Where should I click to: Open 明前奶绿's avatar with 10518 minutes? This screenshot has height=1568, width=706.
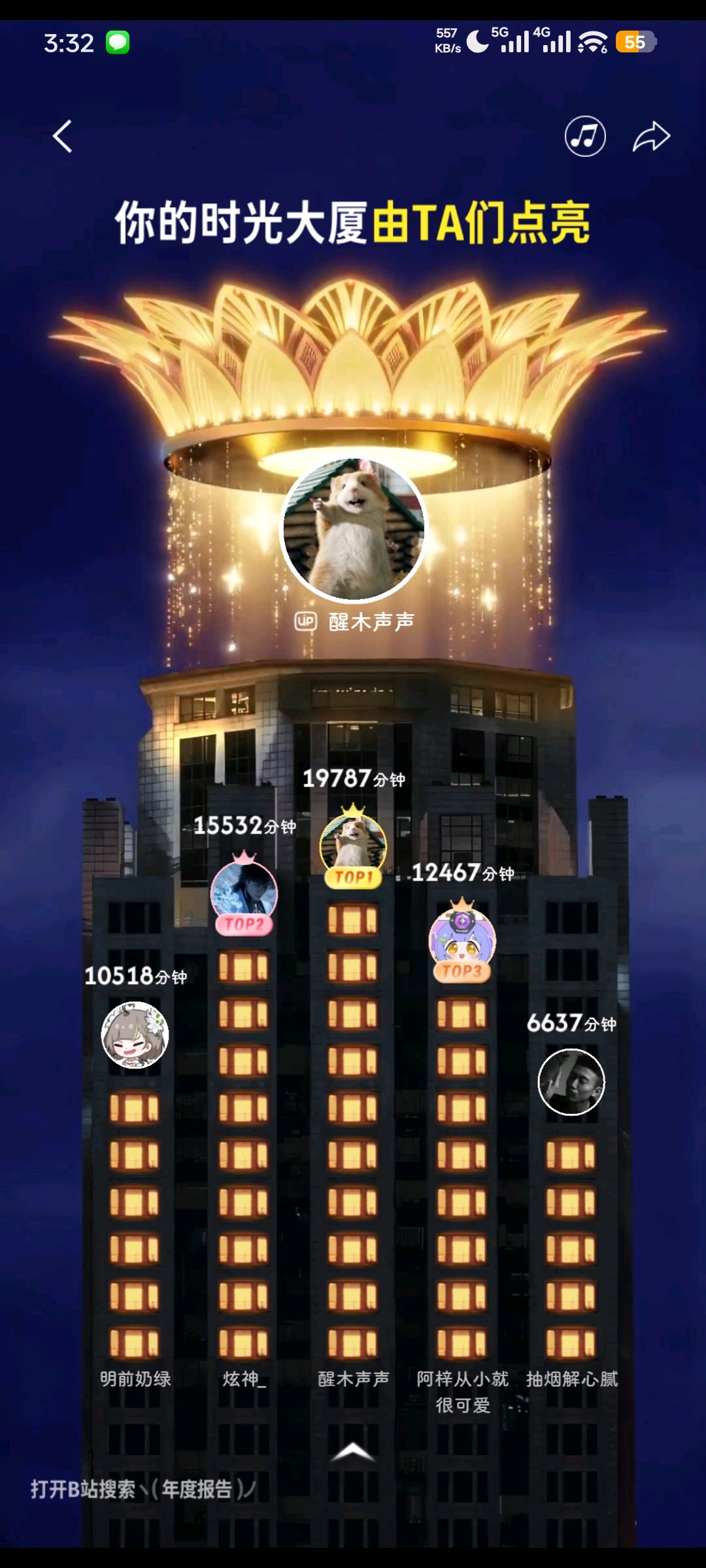[135, 1035]
